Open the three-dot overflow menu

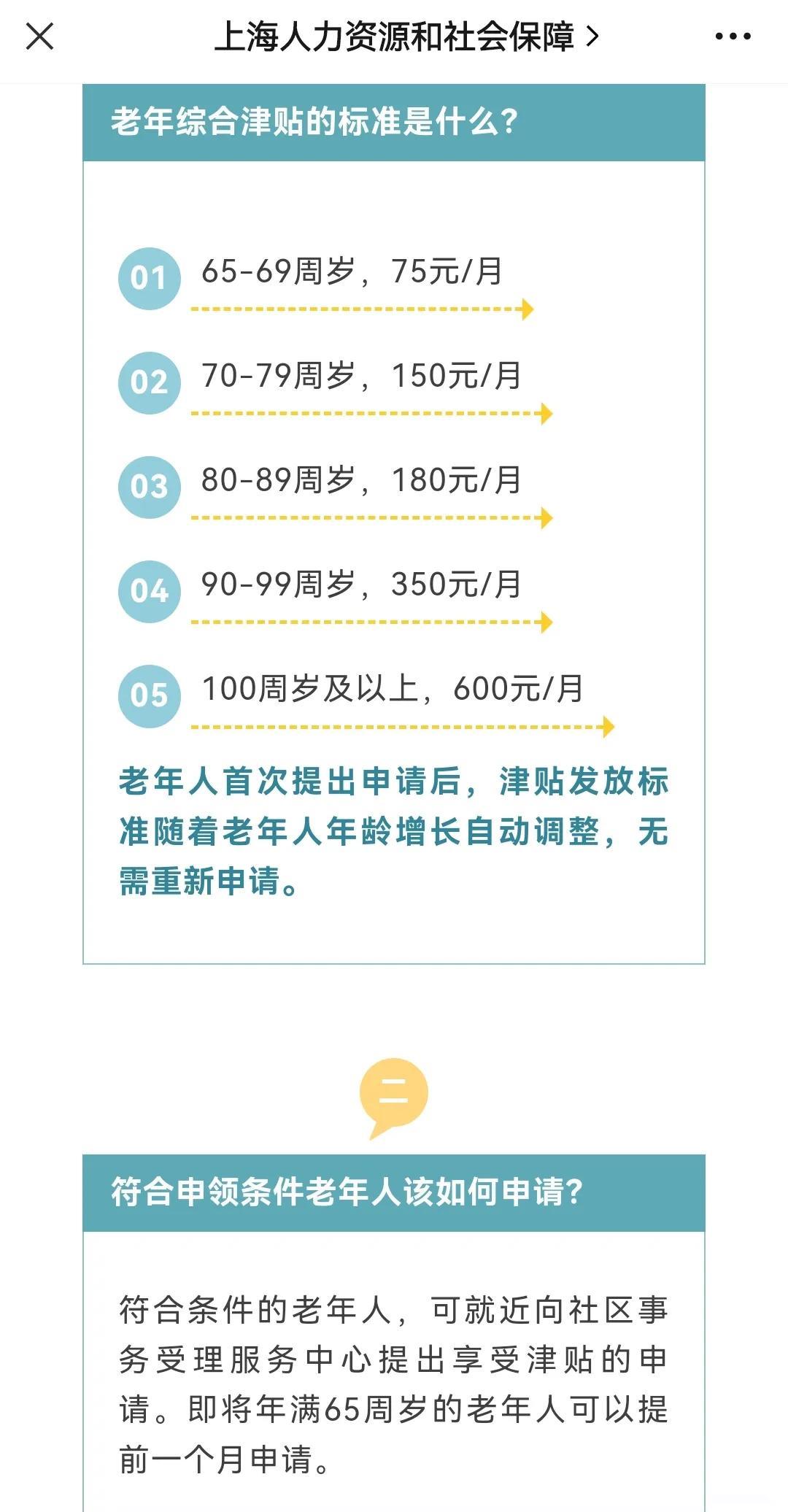coord(733,36)
